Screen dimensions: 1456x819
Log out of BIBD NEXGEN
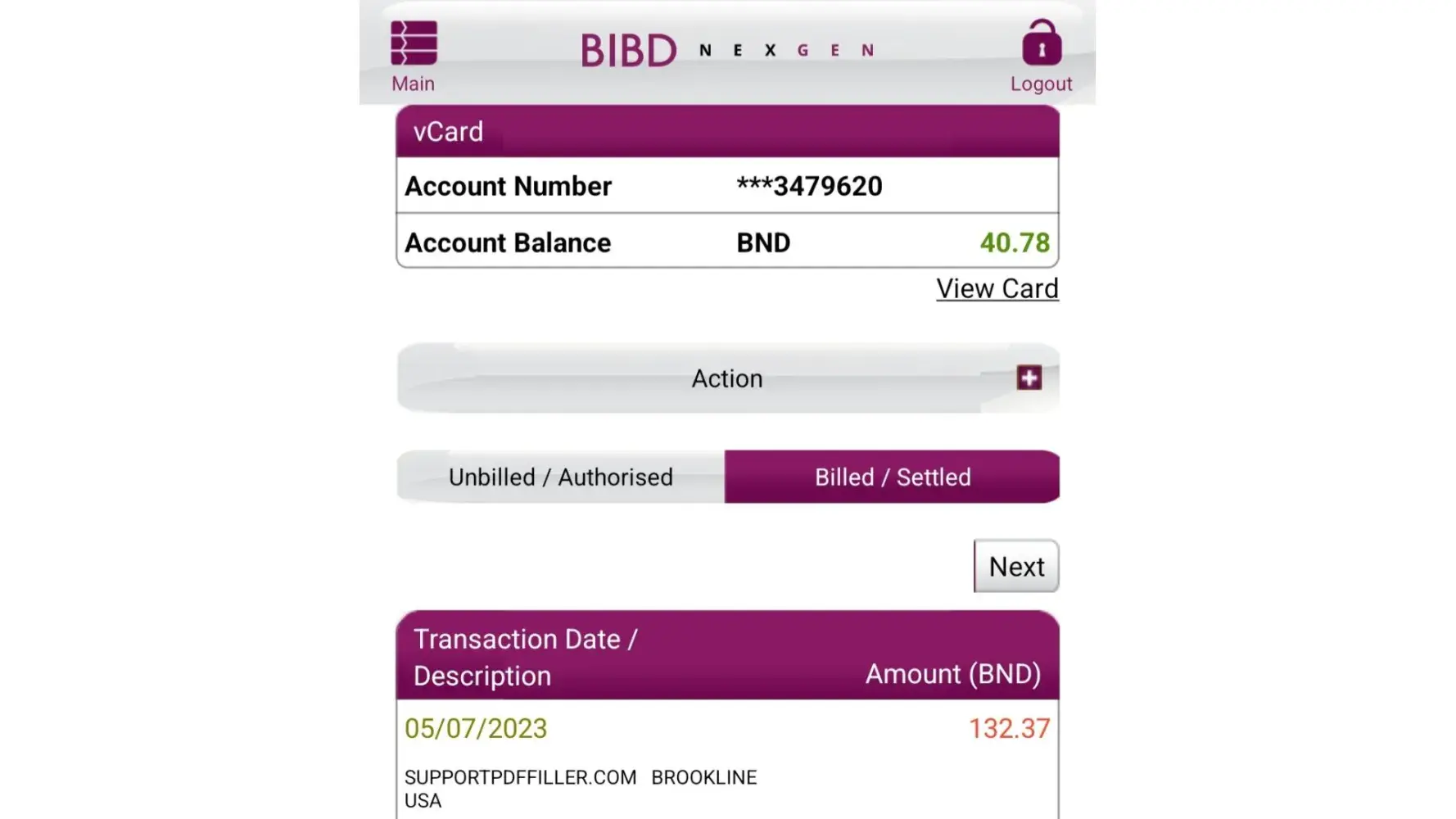pos(1041,55)
